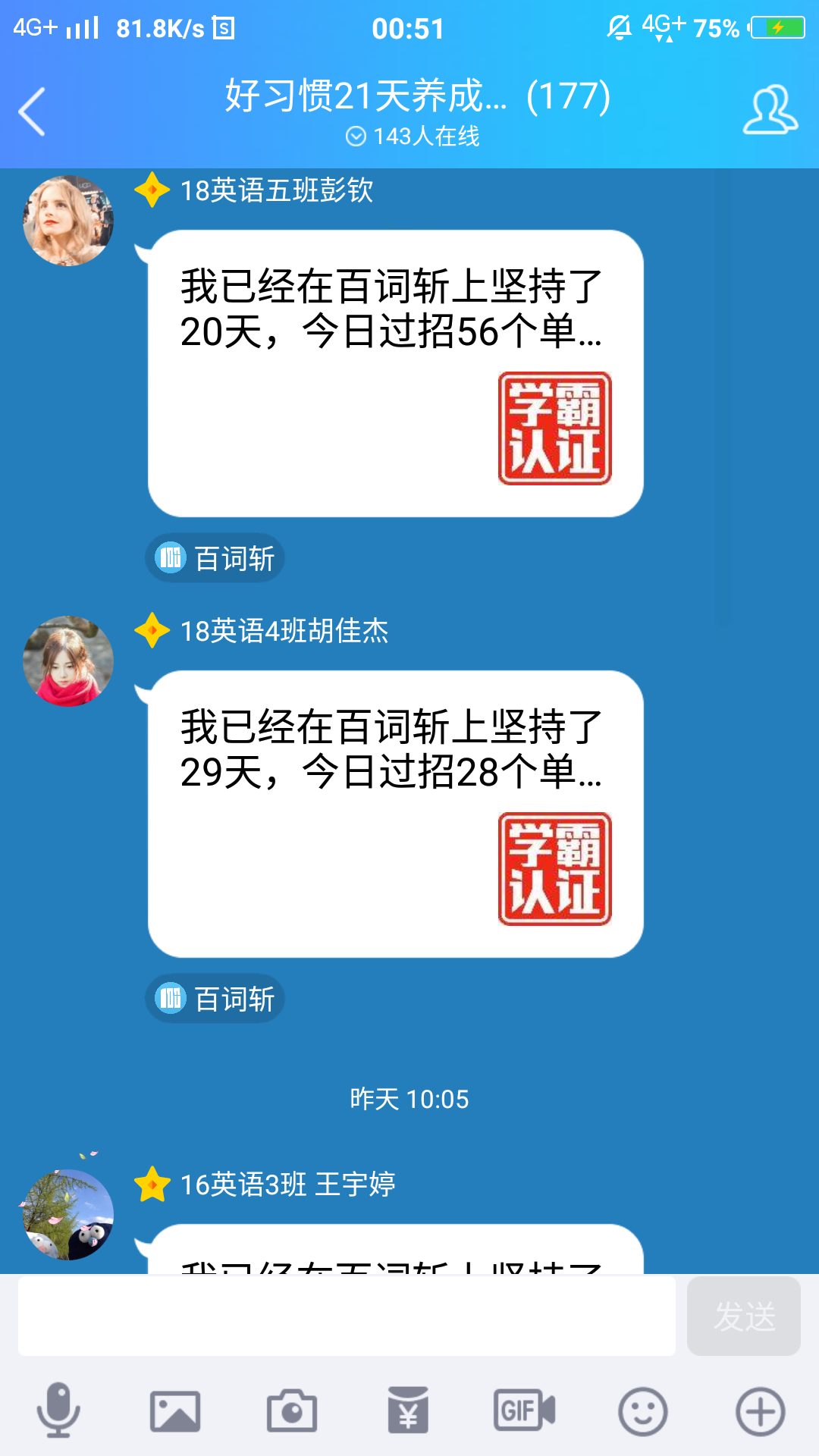Start voice input with the microphone
This screenshot has height=1456, width=819.
point(58,1410)
